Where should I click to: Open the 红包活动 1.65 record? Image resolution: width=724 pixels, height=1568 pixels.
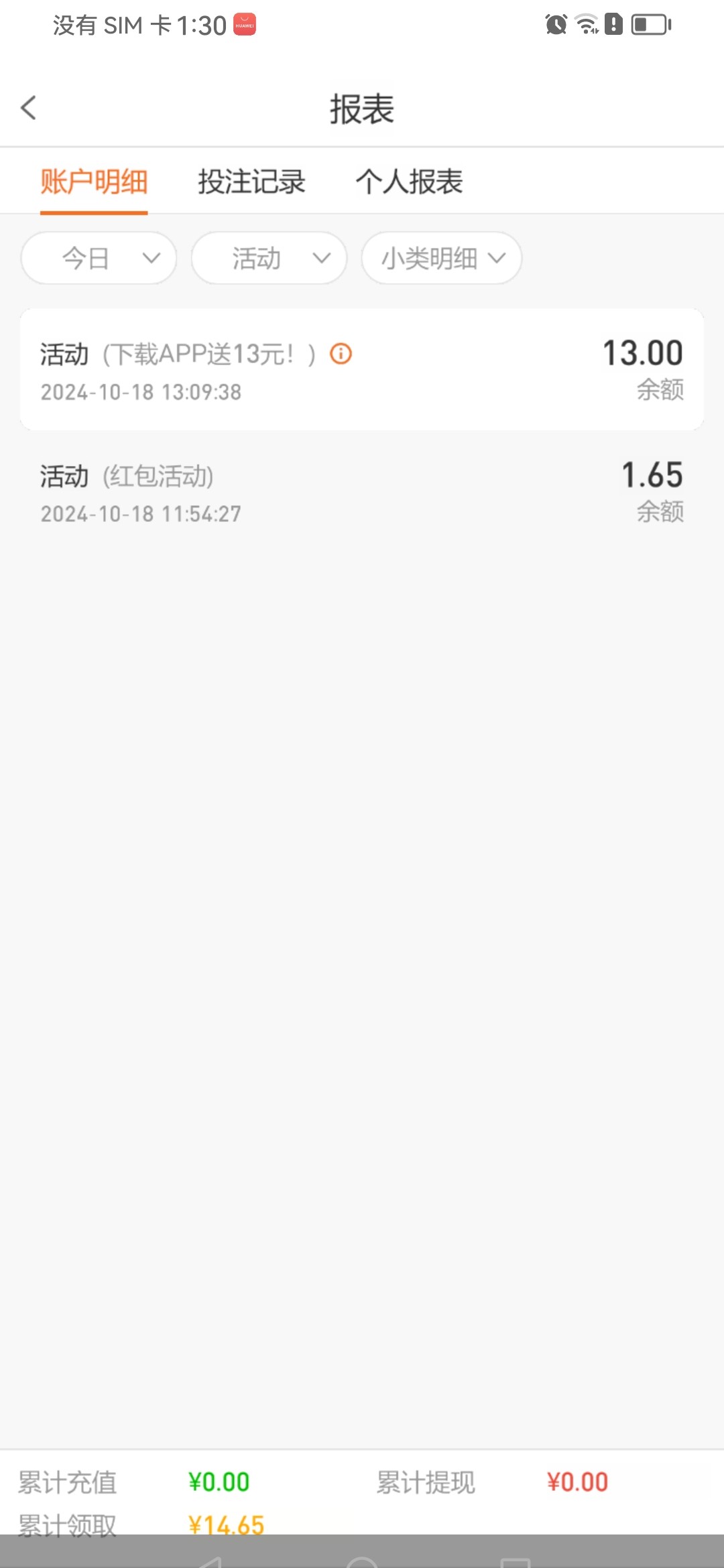pyautogui.click(x=362, y=493)
